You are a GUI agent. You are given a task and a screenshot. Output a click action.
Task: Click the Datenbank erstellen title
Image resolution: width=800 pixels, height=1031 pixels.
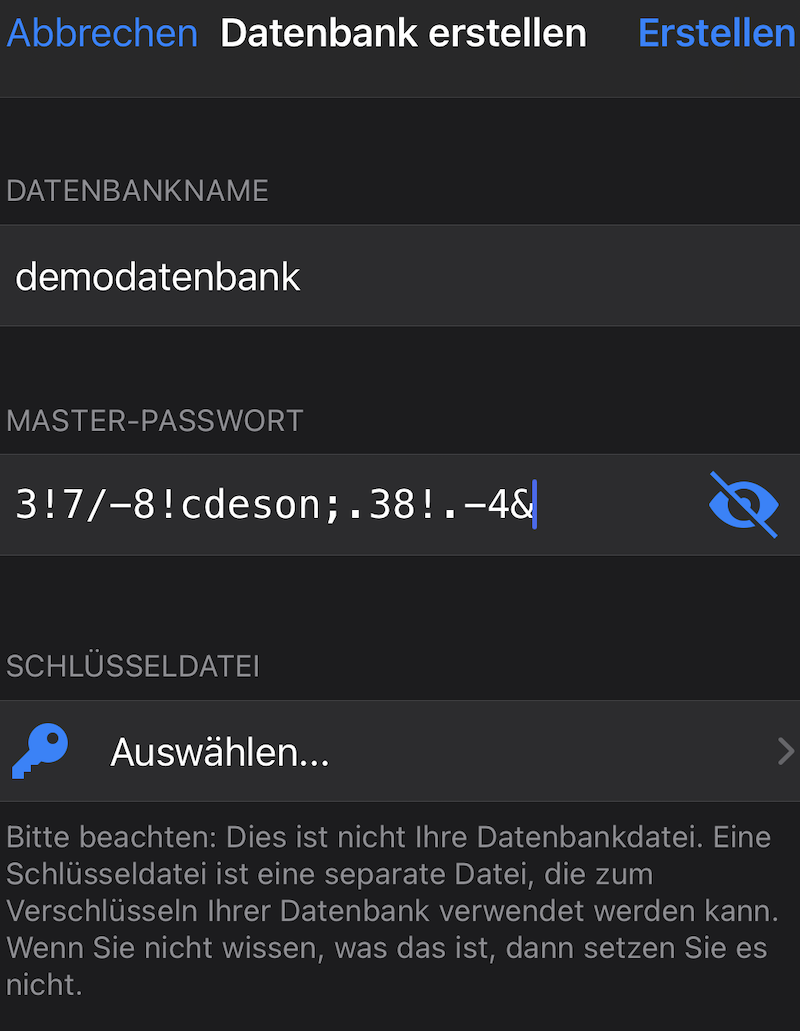(402, 33)
